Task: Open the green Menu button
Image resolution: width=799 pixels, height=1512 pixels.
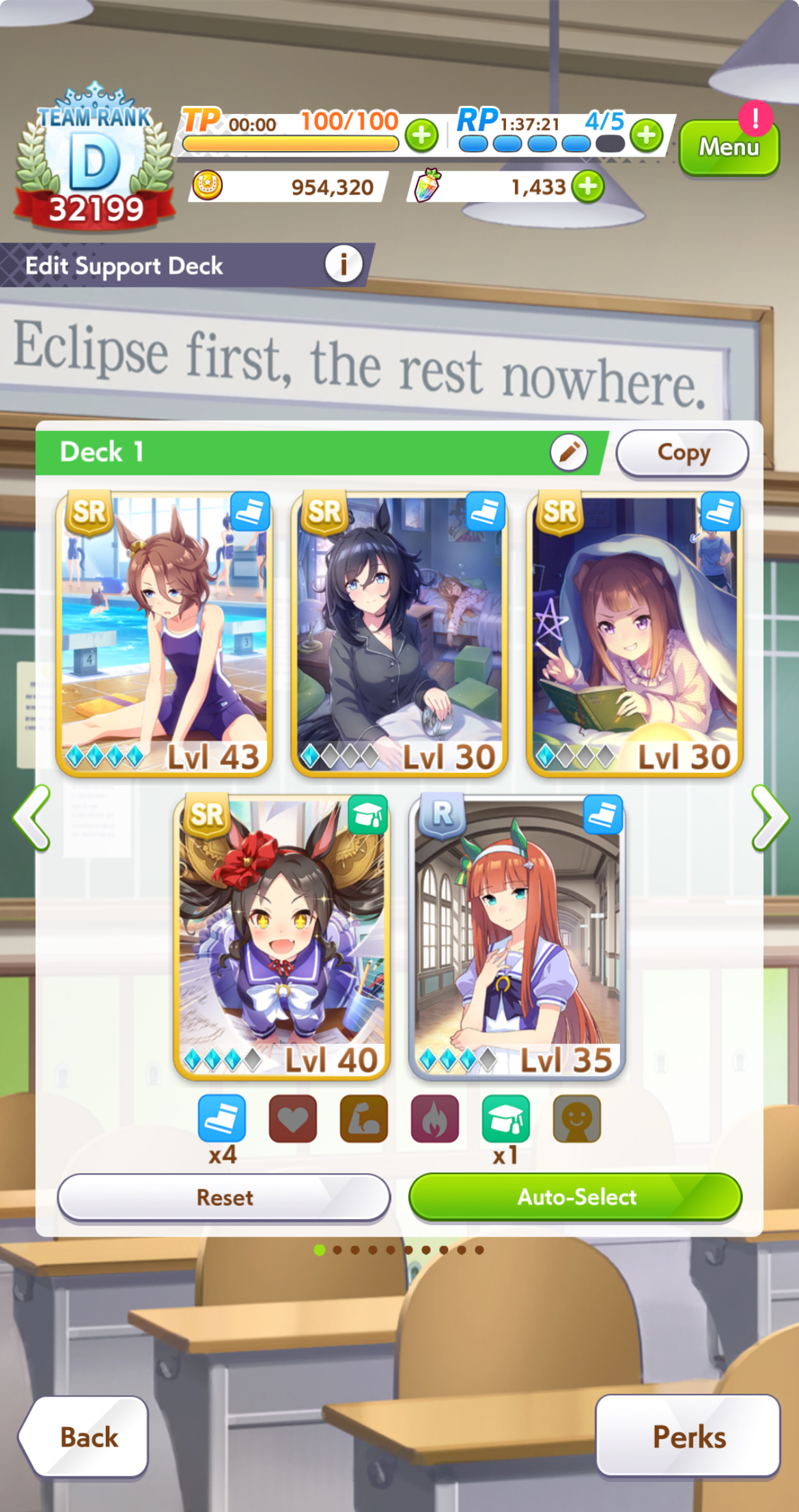Action: coord(728,147)
